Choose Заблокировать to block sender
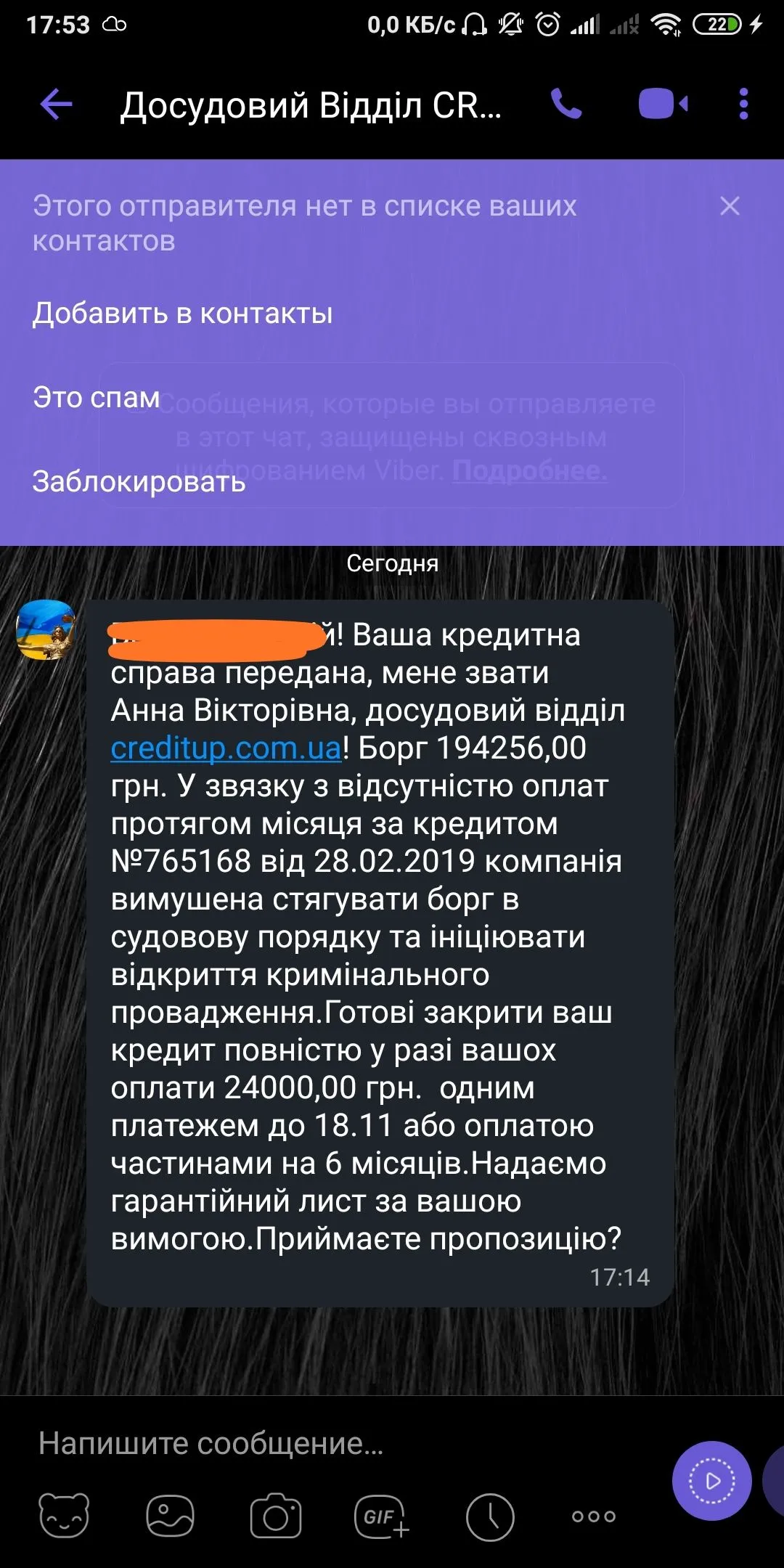Viewport: 784px width, 1568px height. coord(139,482)
